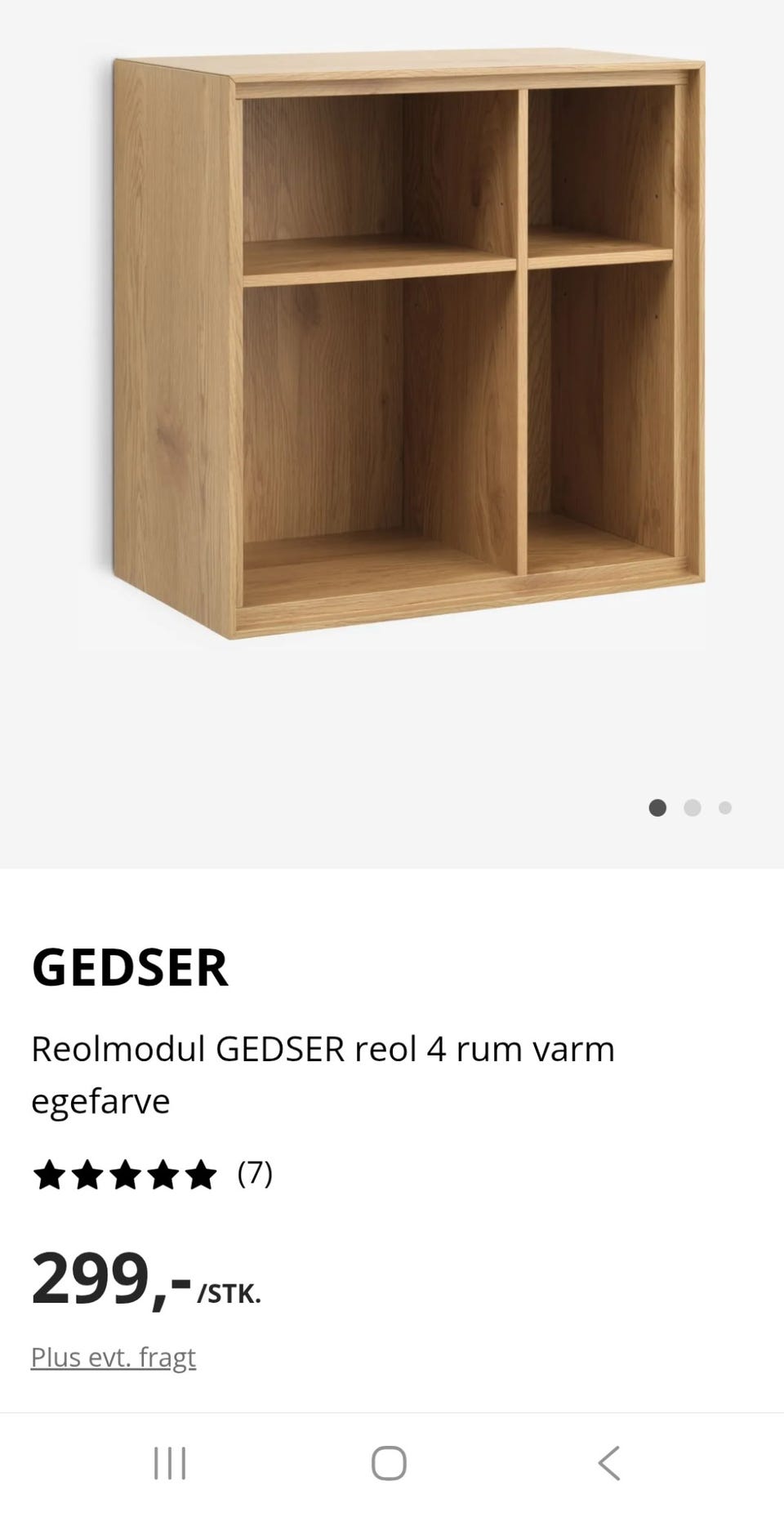Tap the active first carousel dot
The height and width of the screenshot is (1517, 784).
[657, 808]
